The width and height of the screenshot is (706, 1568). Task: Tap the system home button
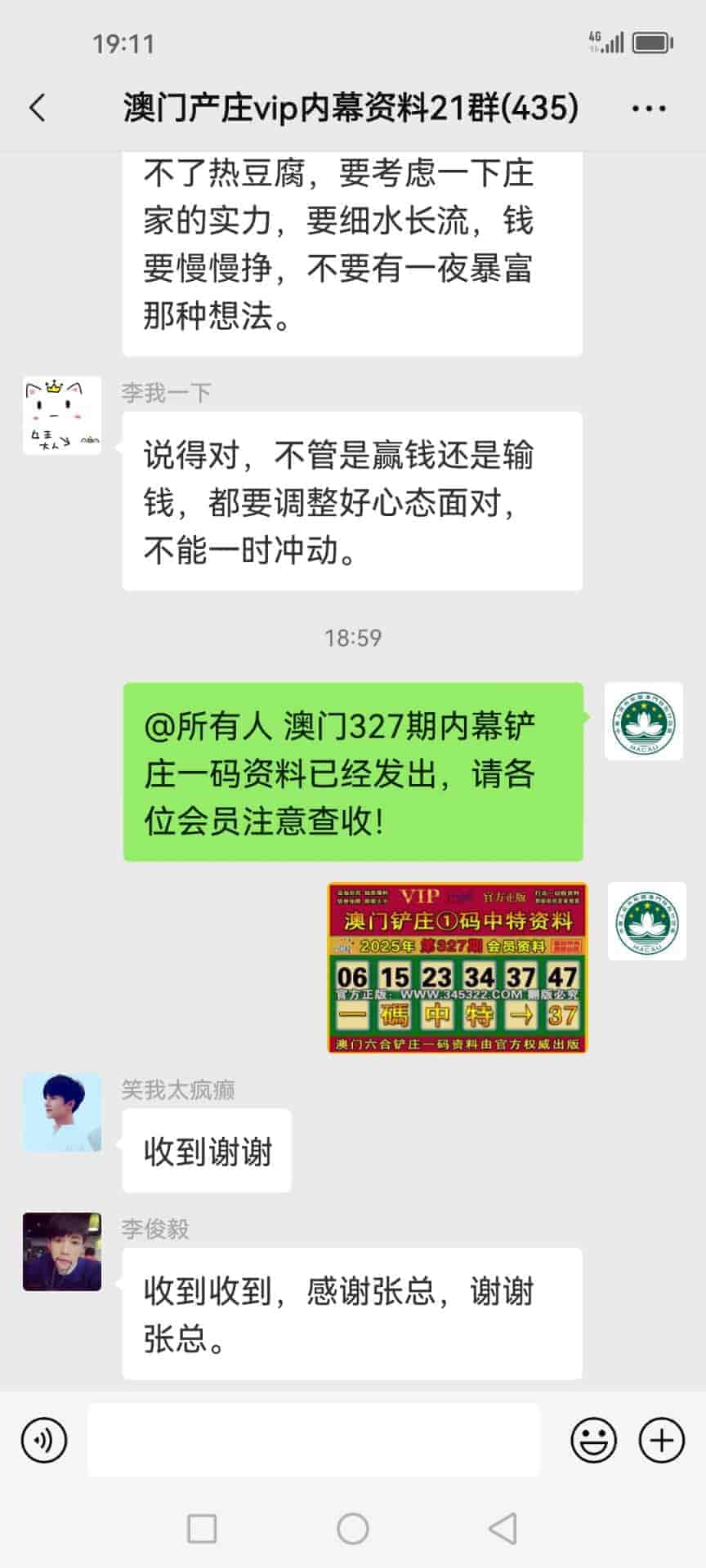[353, 1529]
